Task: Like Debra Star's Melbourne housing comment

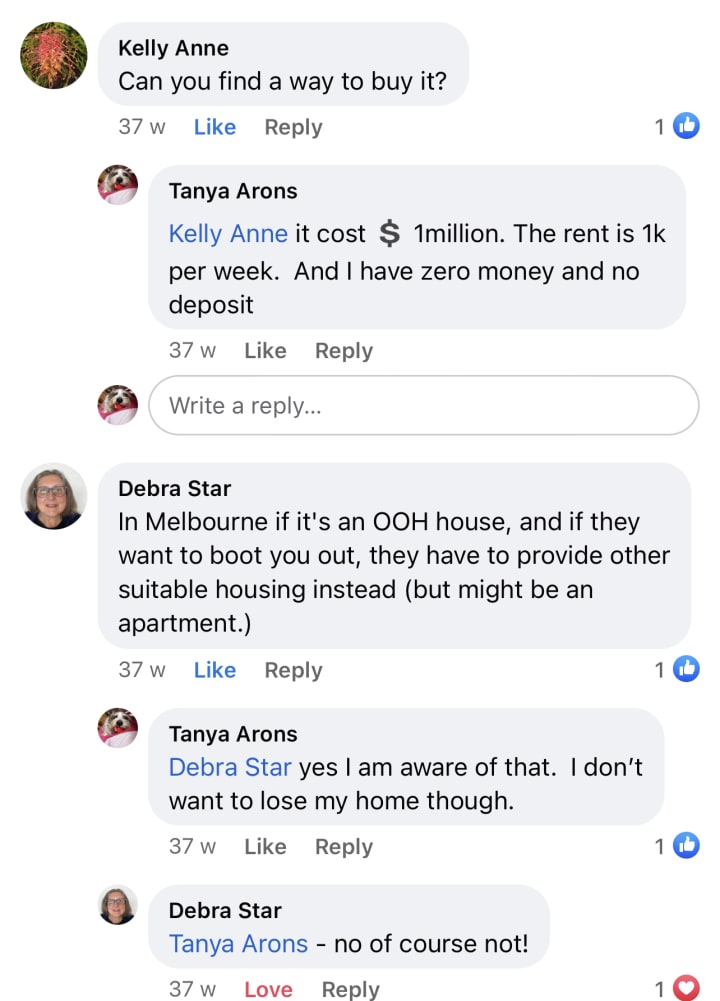Action: [214, 670]
